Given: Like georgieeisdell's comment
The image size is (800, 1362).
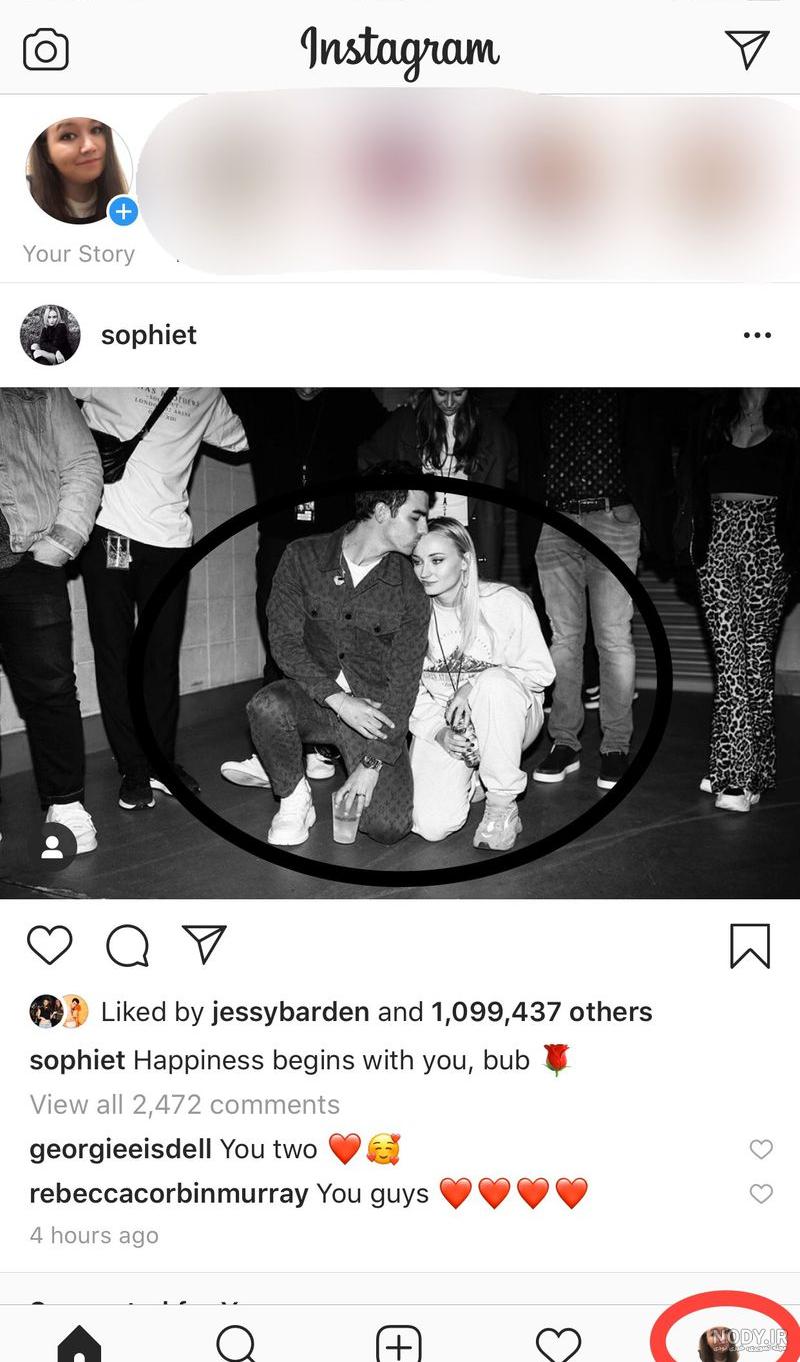Looking at the screenshot, I should point(761,1150).
